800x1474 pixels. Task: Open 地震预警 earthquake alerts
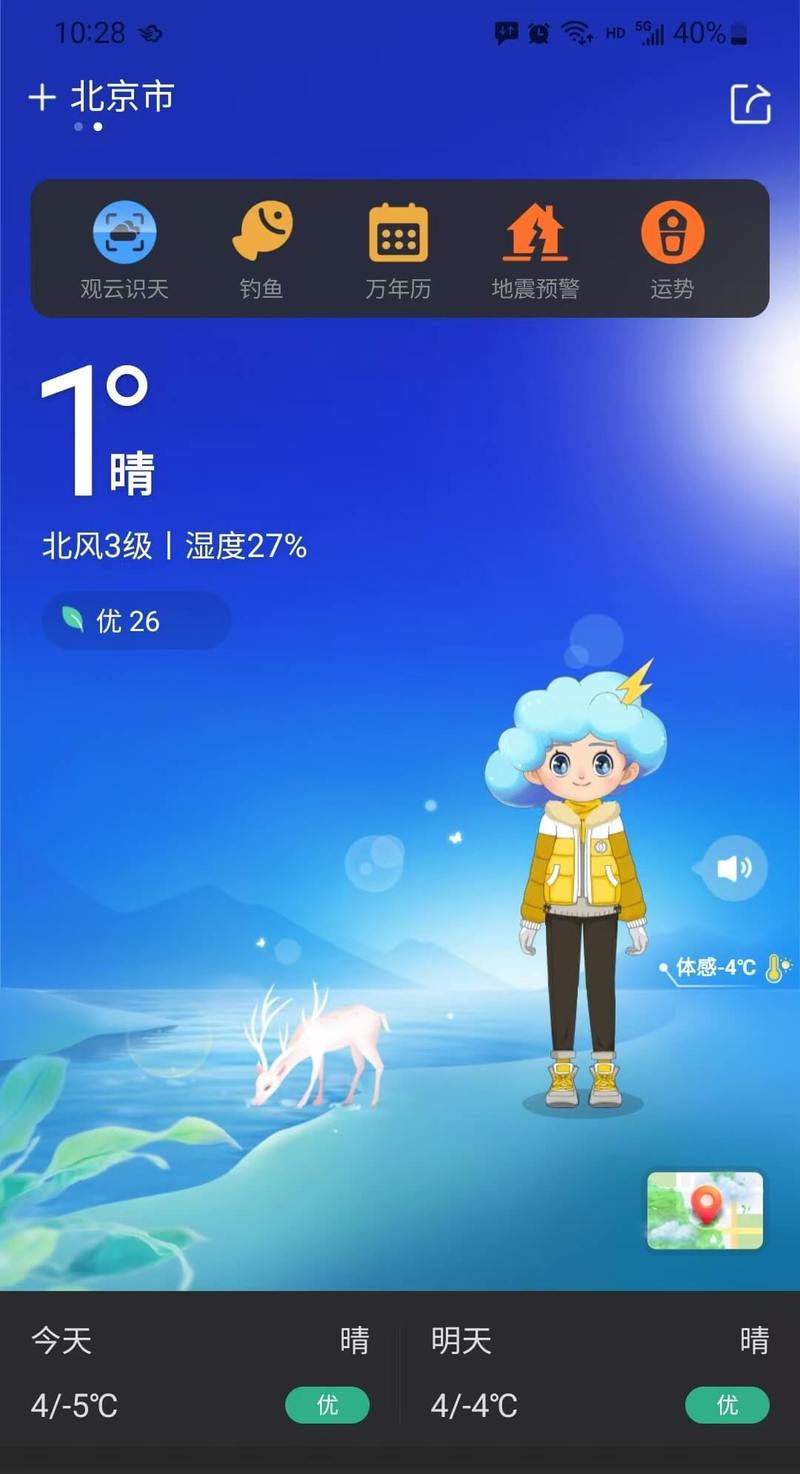coord(535,249)
